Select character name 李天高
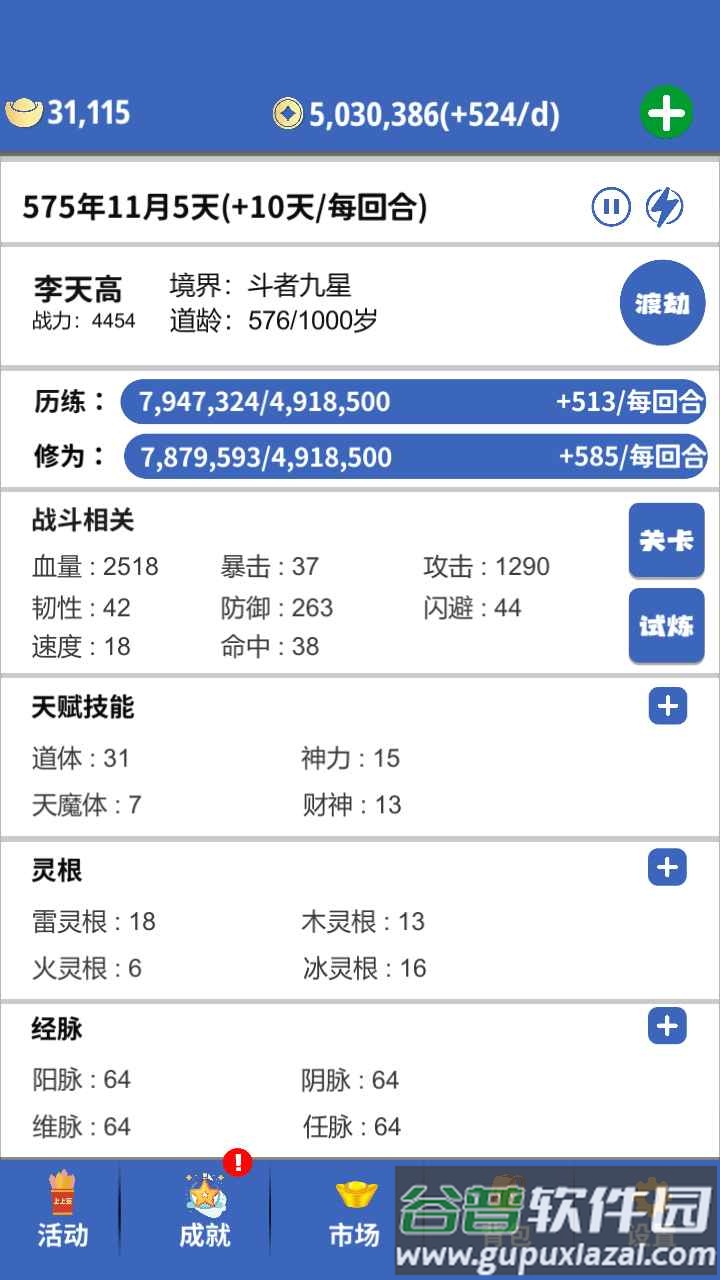Screen dimensions: 720x1280 (x=77, y=289)
